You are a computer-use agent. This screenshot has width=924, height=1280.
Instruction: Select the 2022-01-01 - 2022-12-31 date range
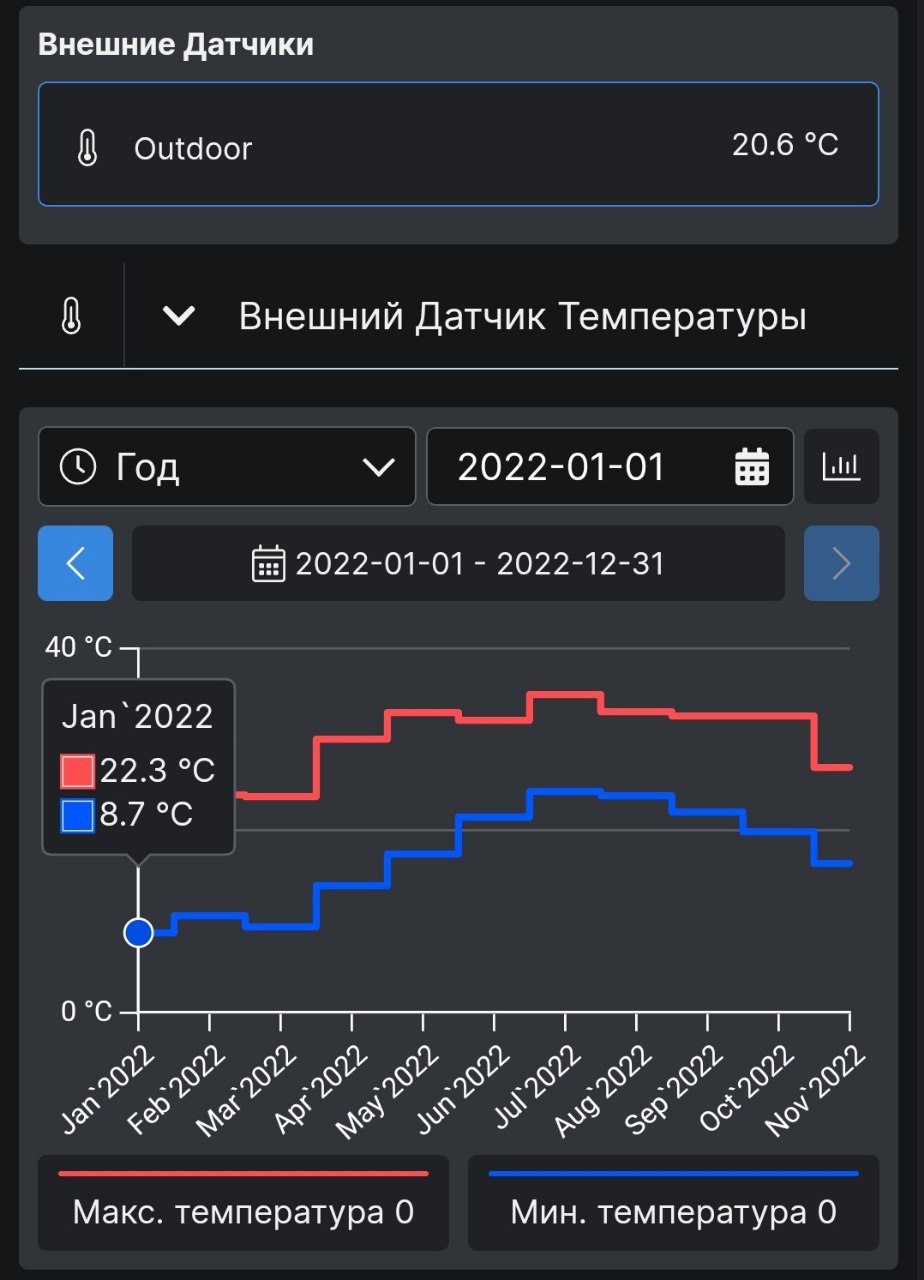458,563
